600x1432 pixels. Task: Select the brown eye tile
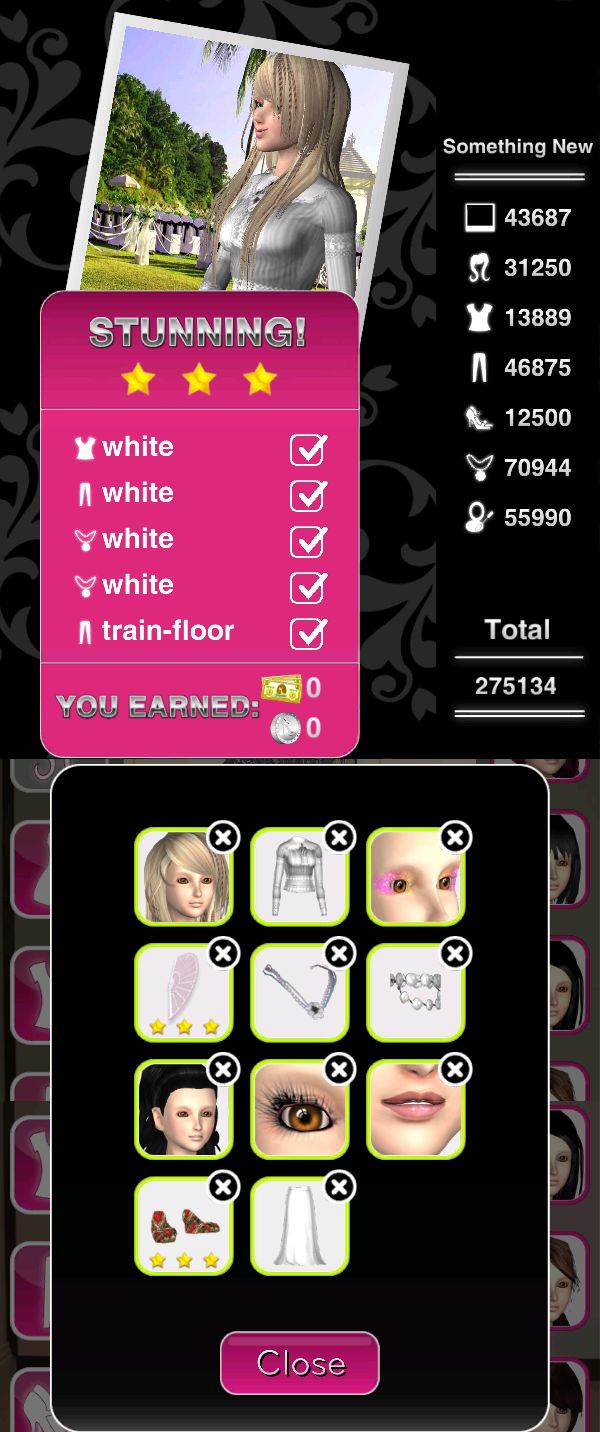(298, 1111)
